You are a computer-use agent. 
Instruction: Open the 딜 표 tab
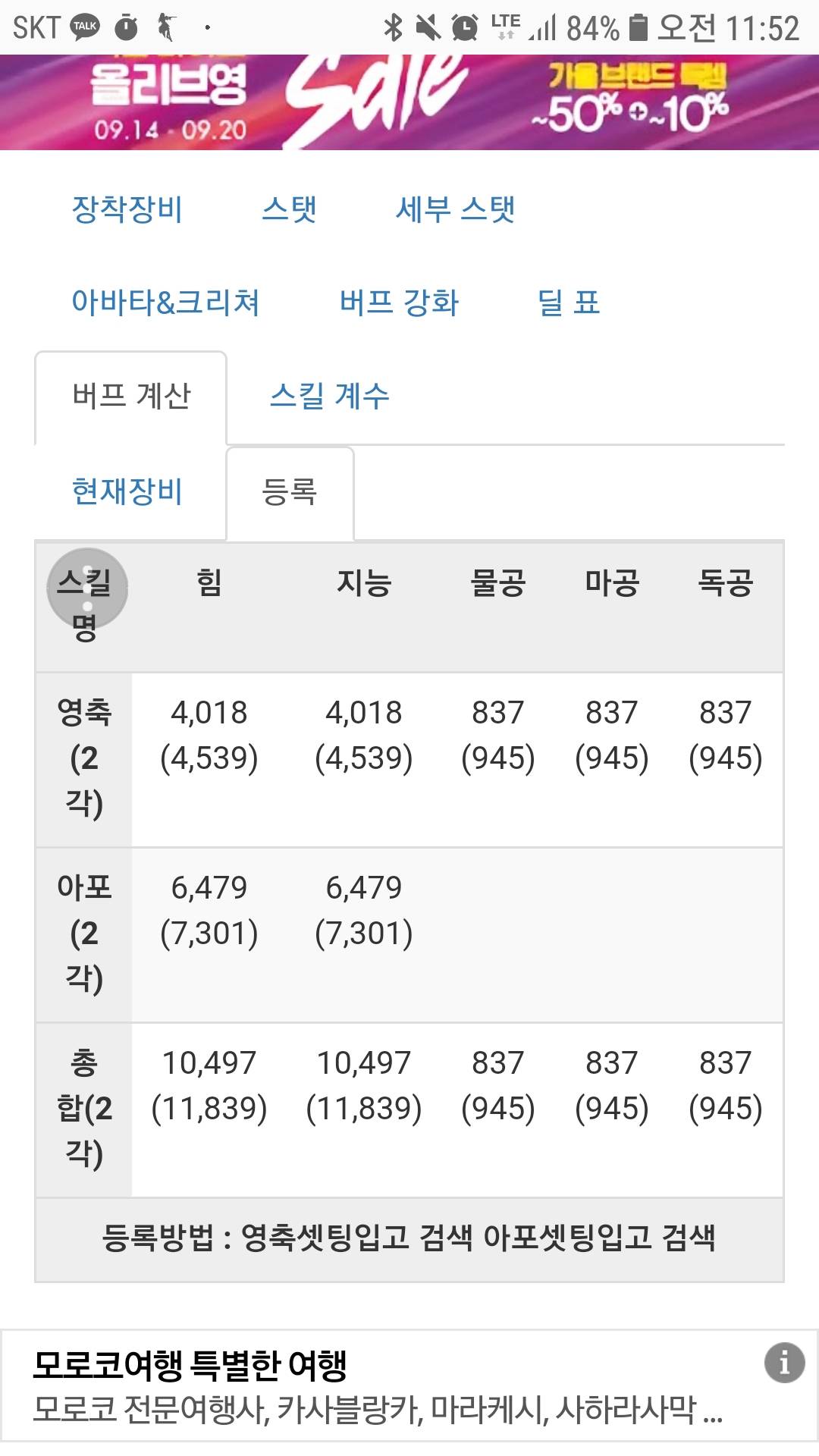pos(569,303)
